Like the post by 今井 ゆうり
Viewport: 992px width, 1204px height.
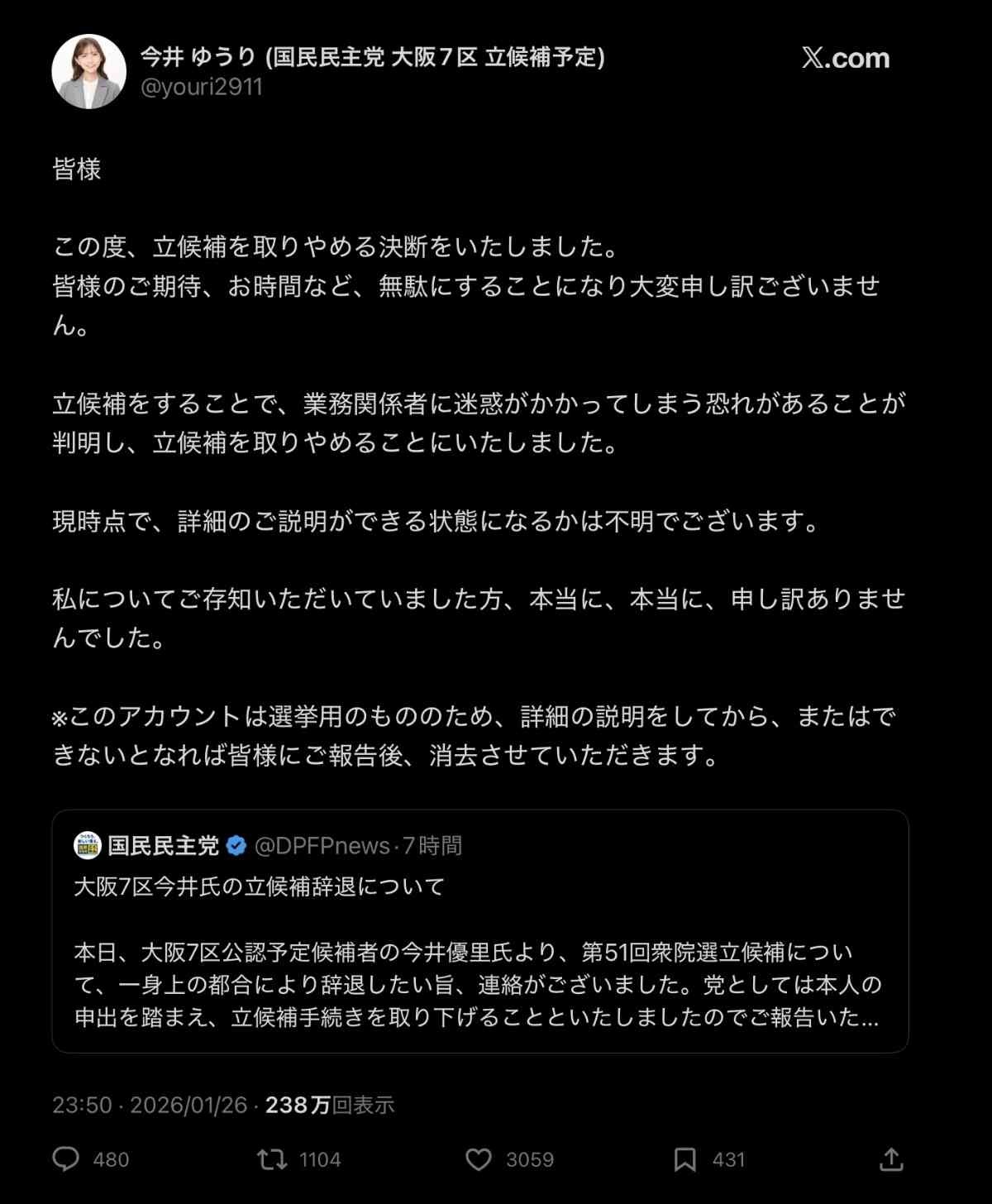click(479, 1159)
